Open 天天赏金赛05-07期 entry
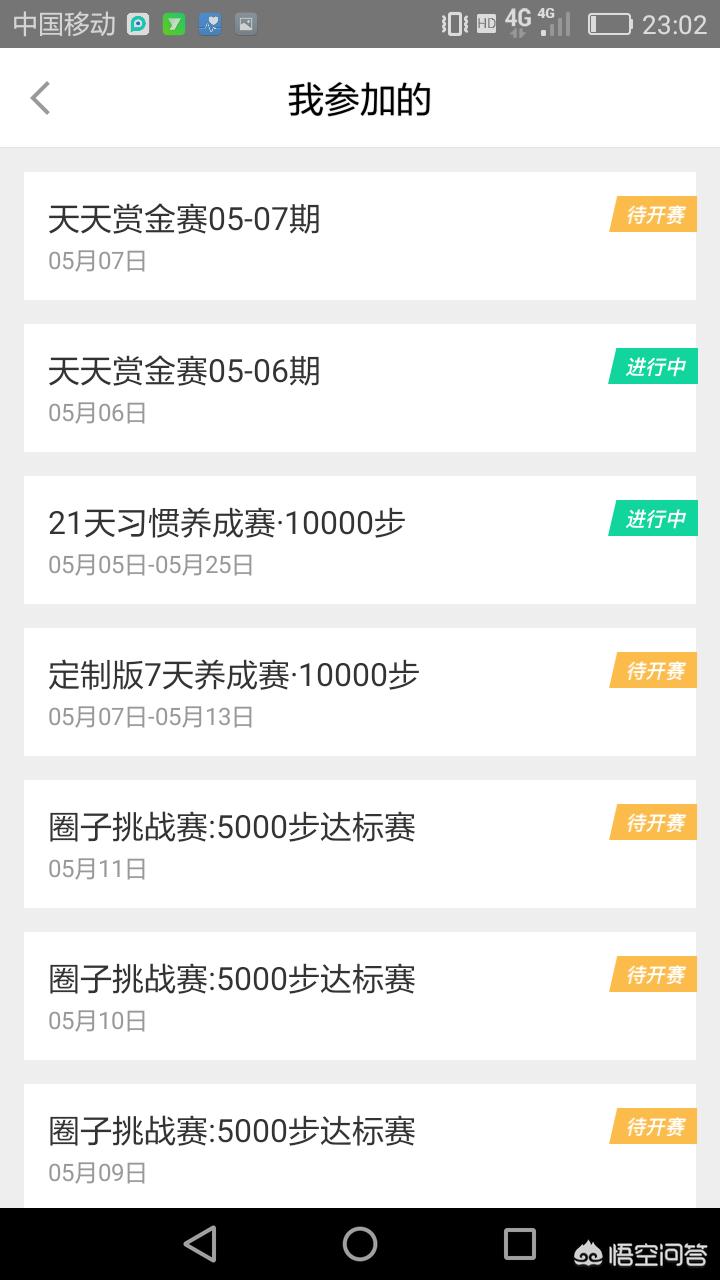The height and width of the screenshot is (1280, 720). [x=360, y=236]
